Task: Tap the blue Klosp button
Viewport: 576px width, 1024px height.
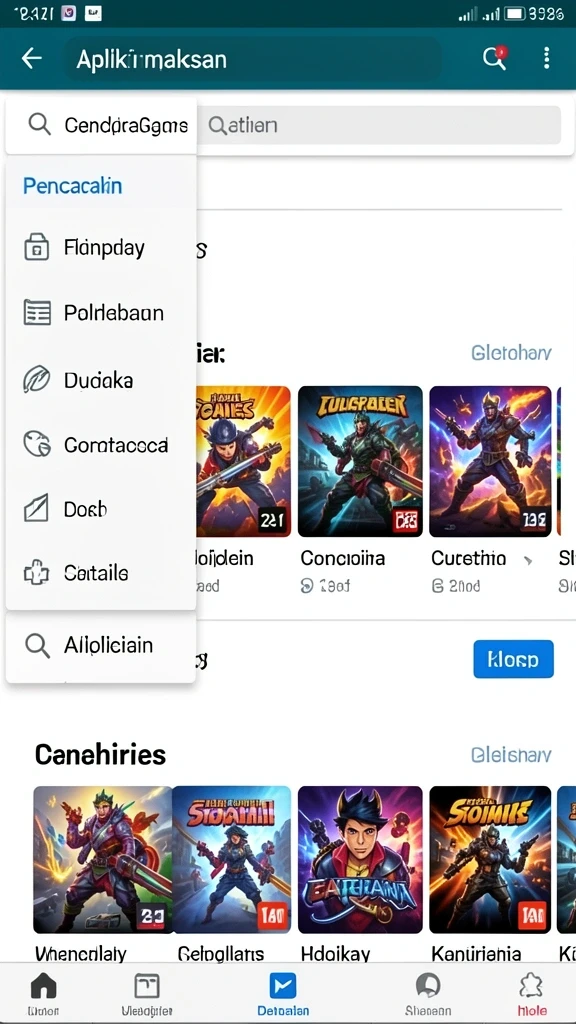Action: (513, 659)
